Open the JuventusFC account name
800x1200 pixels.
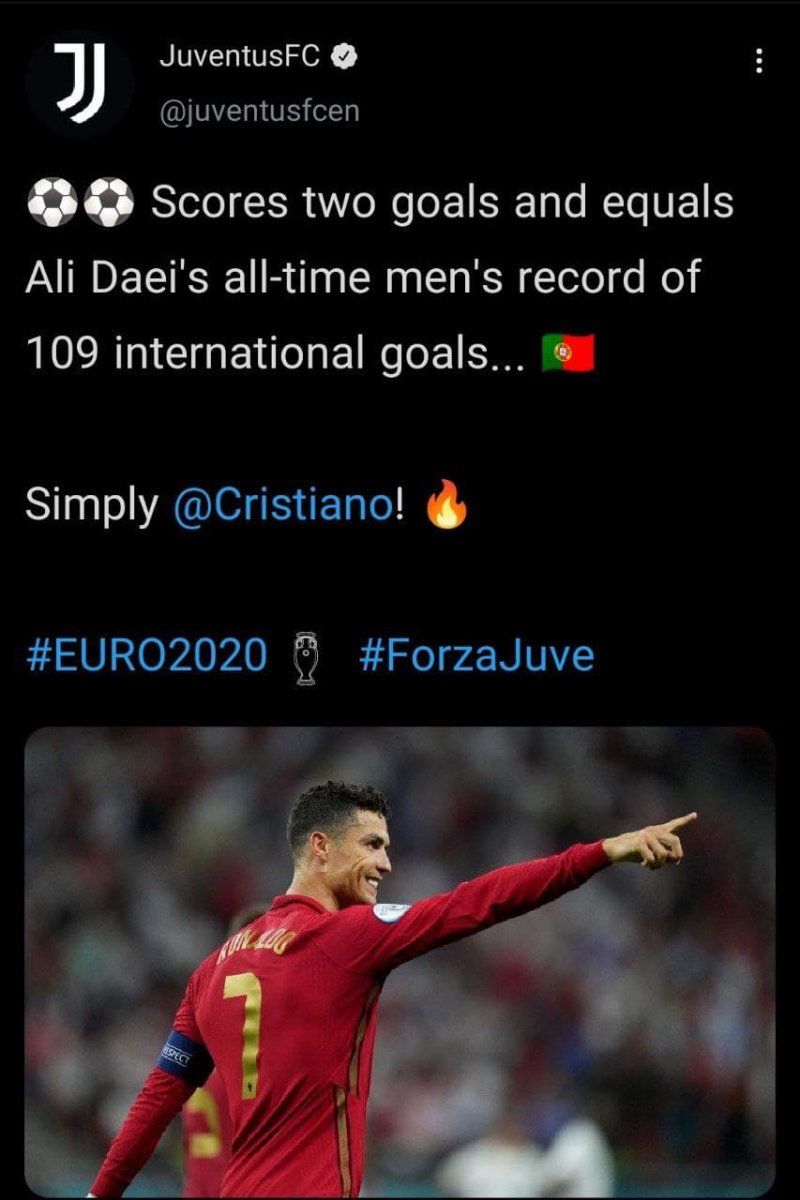[240, 56]
